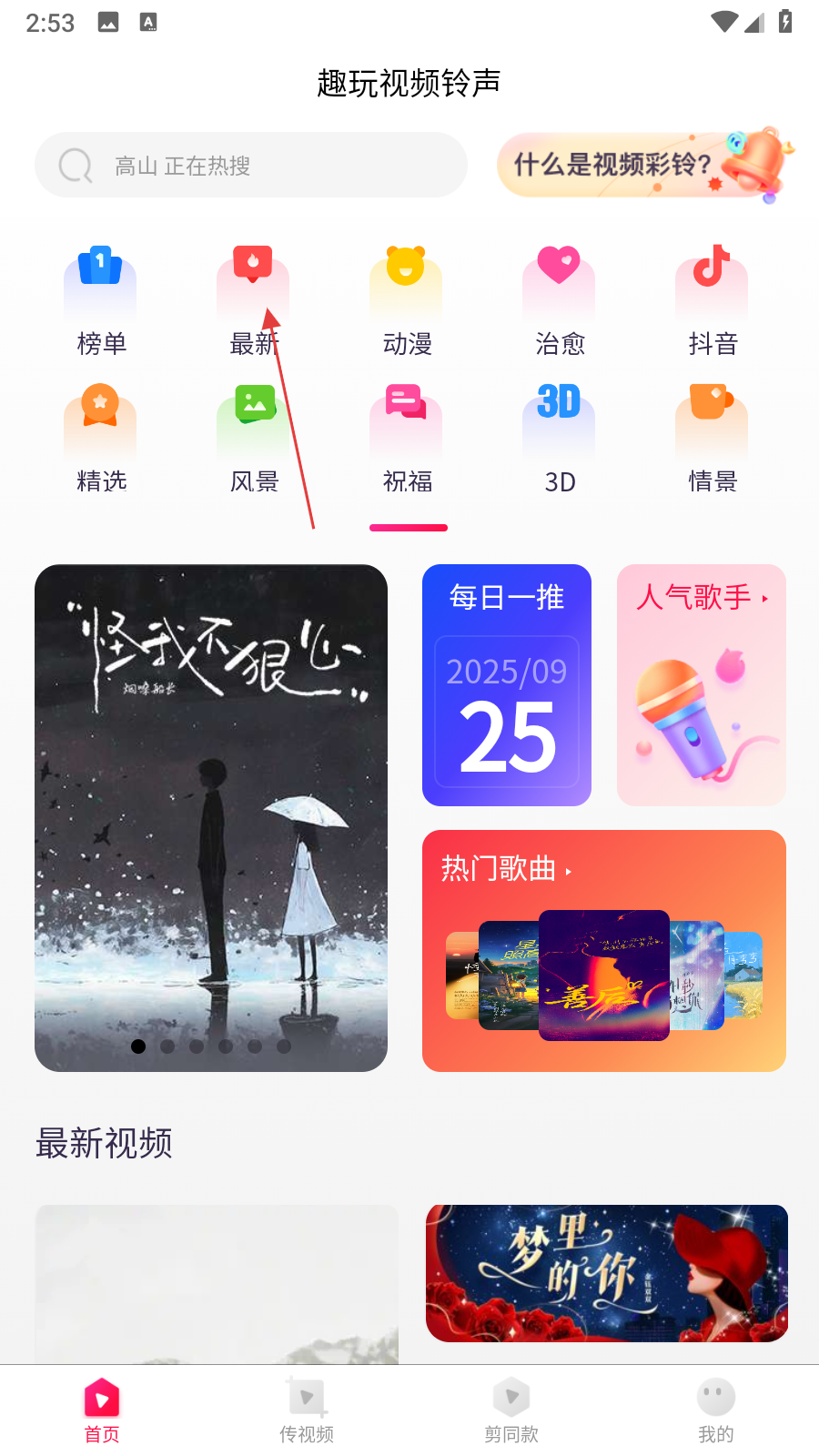The image size is (819, 1456).
Task: Switch to the 剪同款 tab
Action: 511,1410
